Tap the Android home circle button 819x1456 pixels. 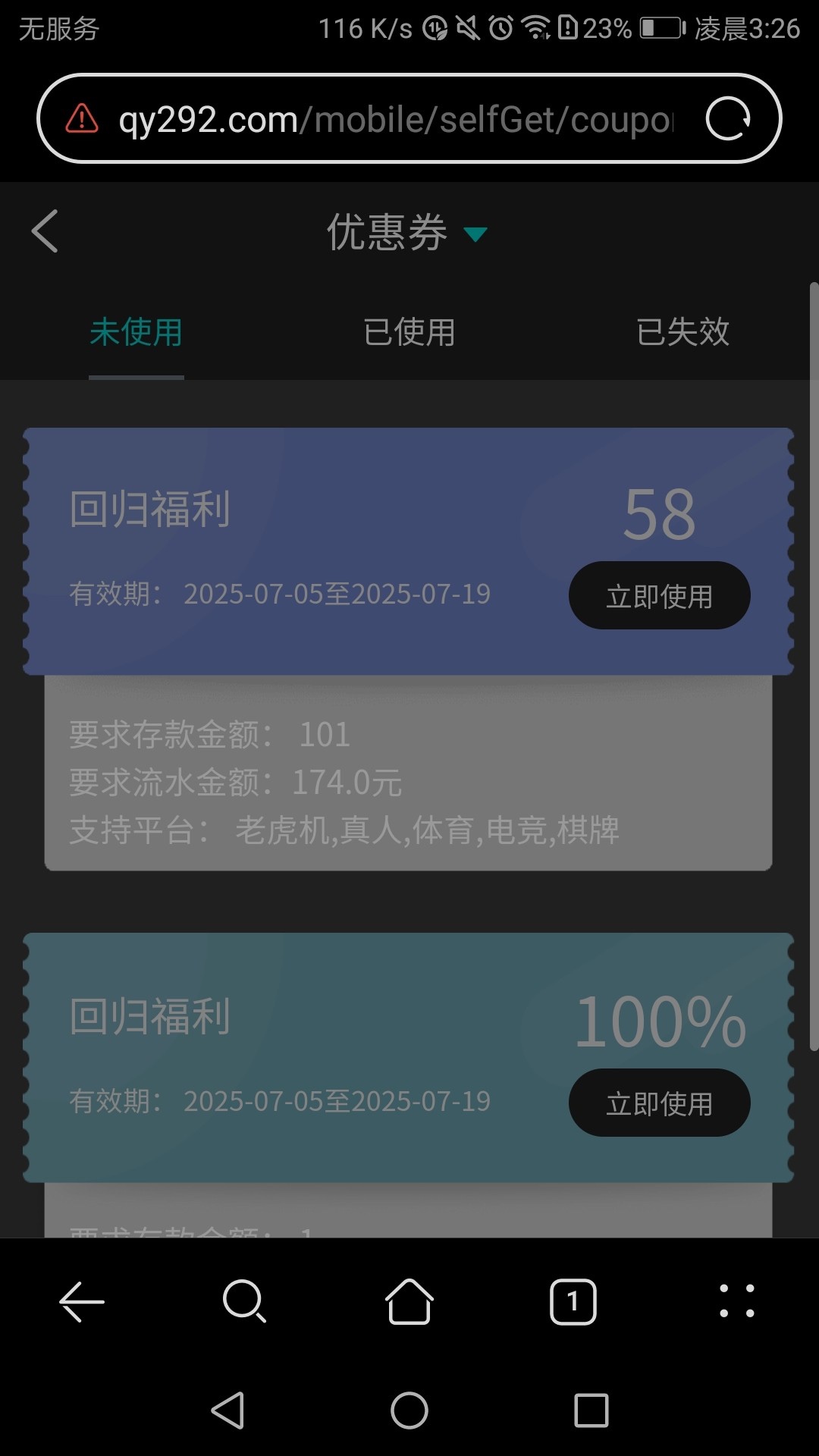409,1411
